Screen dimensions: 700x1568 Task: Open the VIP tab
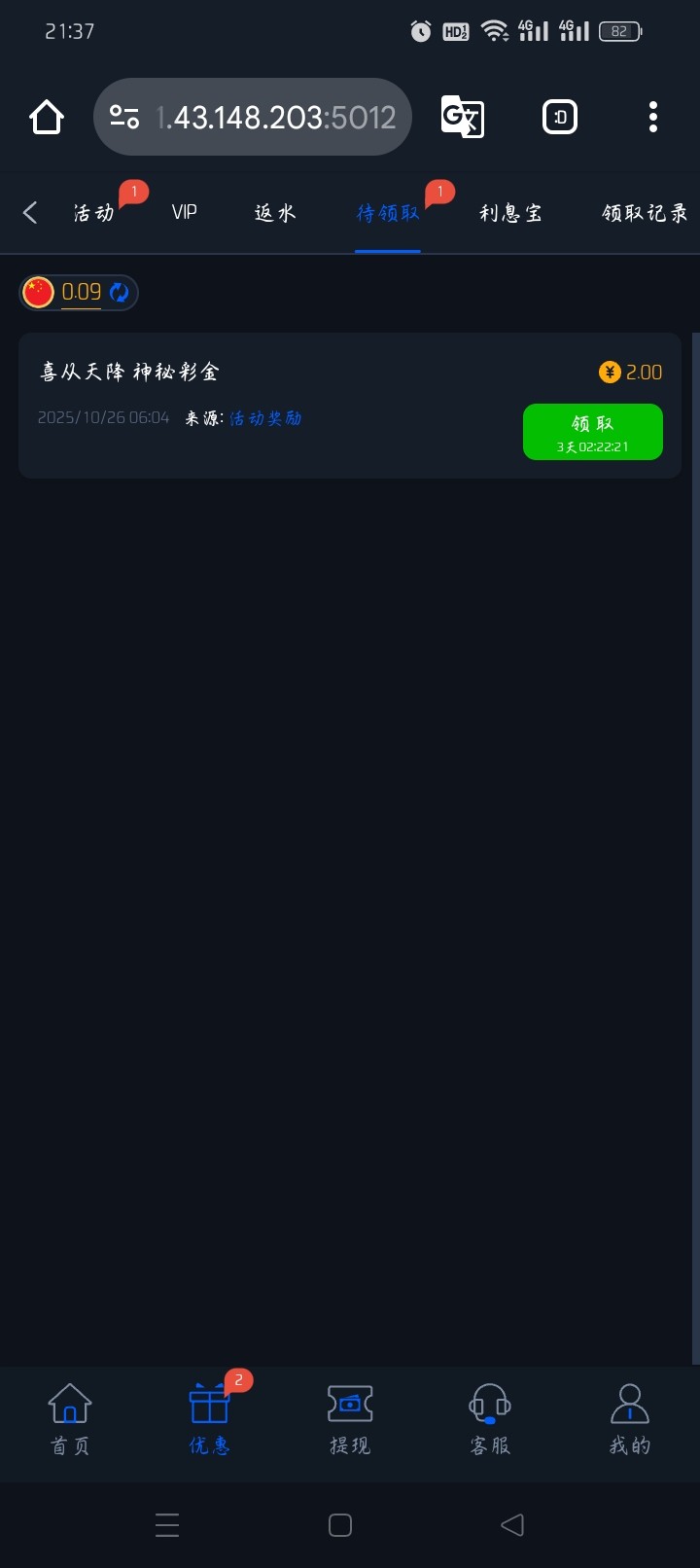pos(184,213)
